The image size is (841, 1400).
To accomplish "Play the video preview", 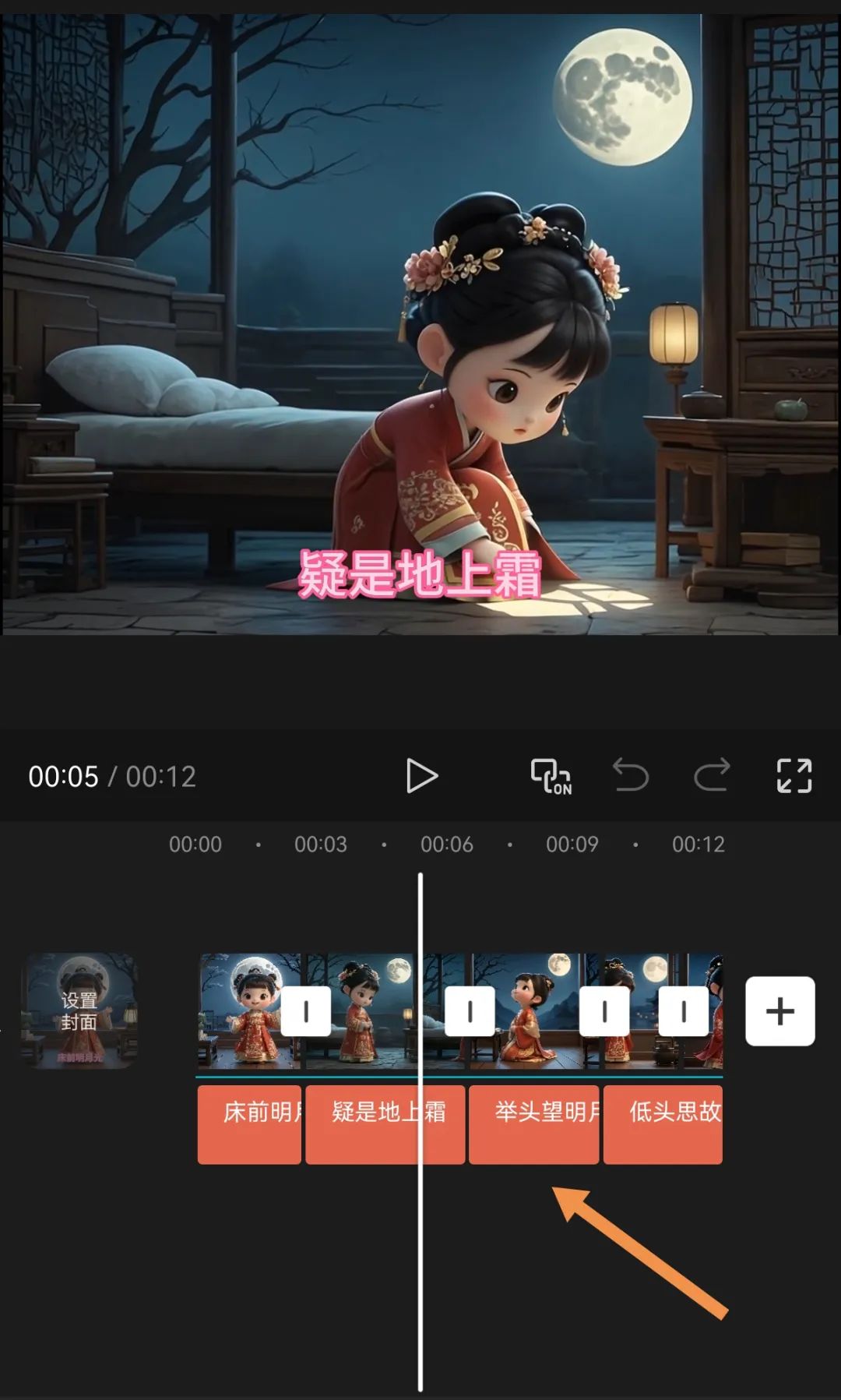I will point(421,776).
